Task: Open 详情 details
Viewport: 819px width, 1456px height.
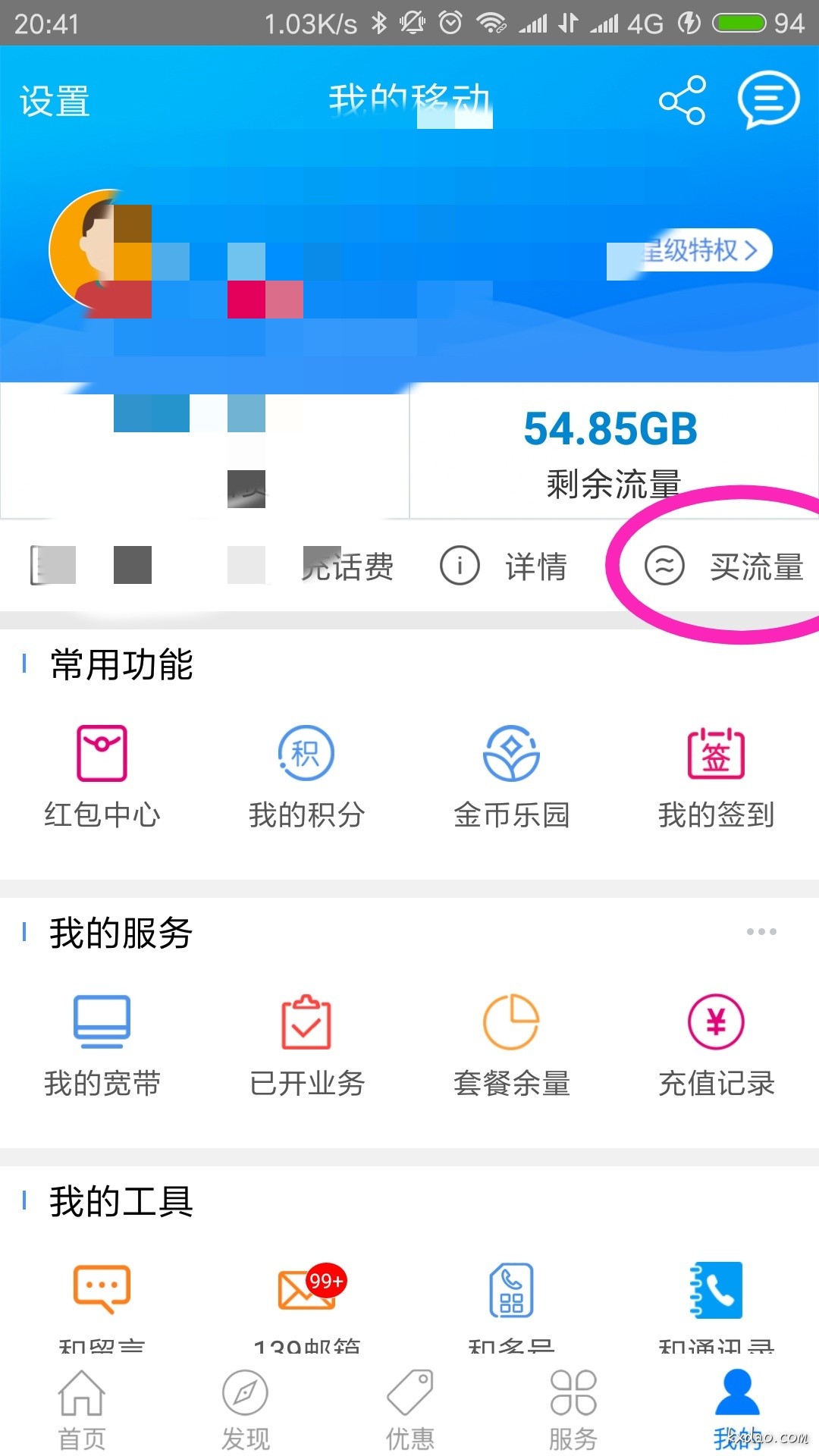Action: (504, 566)
